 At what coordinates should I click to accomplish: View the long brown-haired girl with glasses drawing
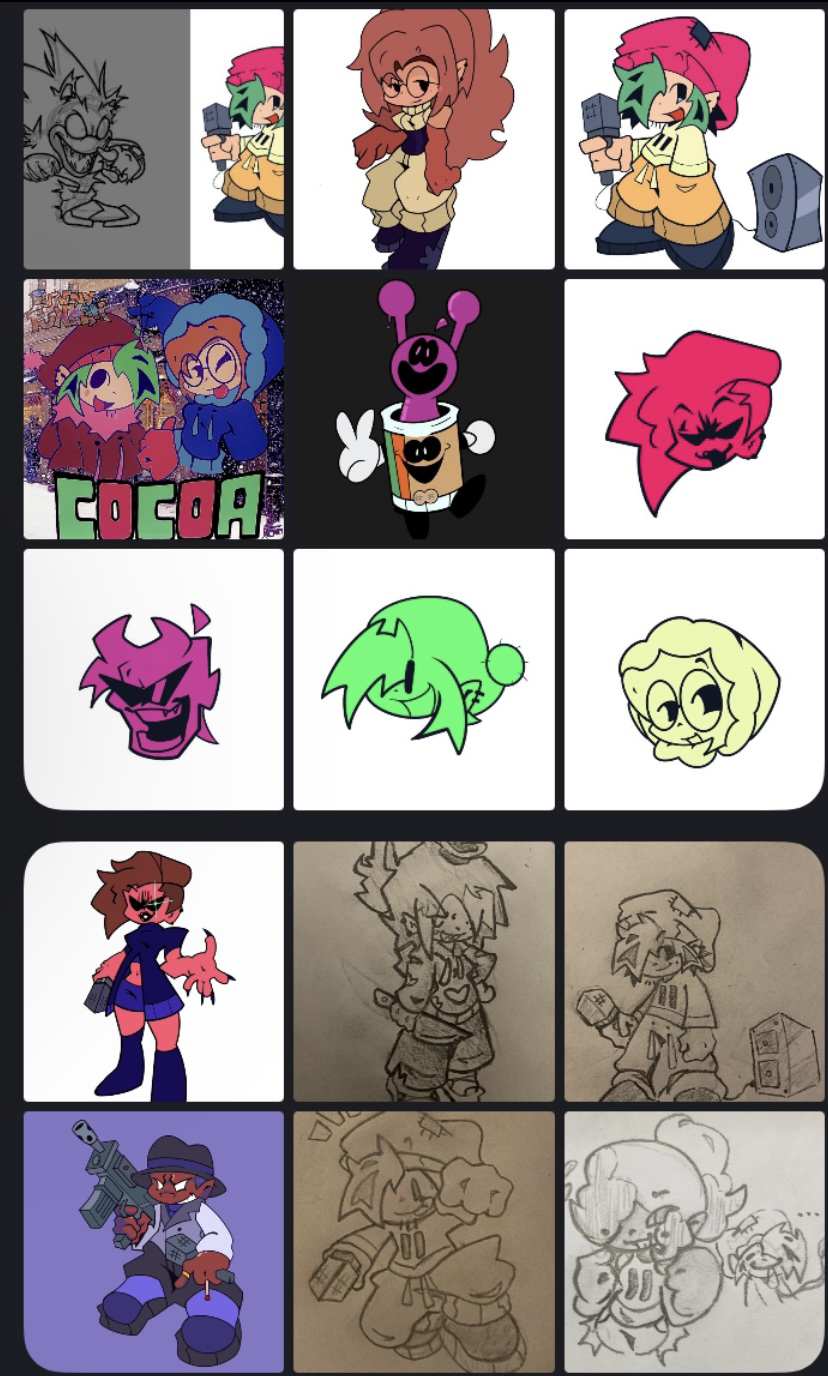tap(423, 139)
